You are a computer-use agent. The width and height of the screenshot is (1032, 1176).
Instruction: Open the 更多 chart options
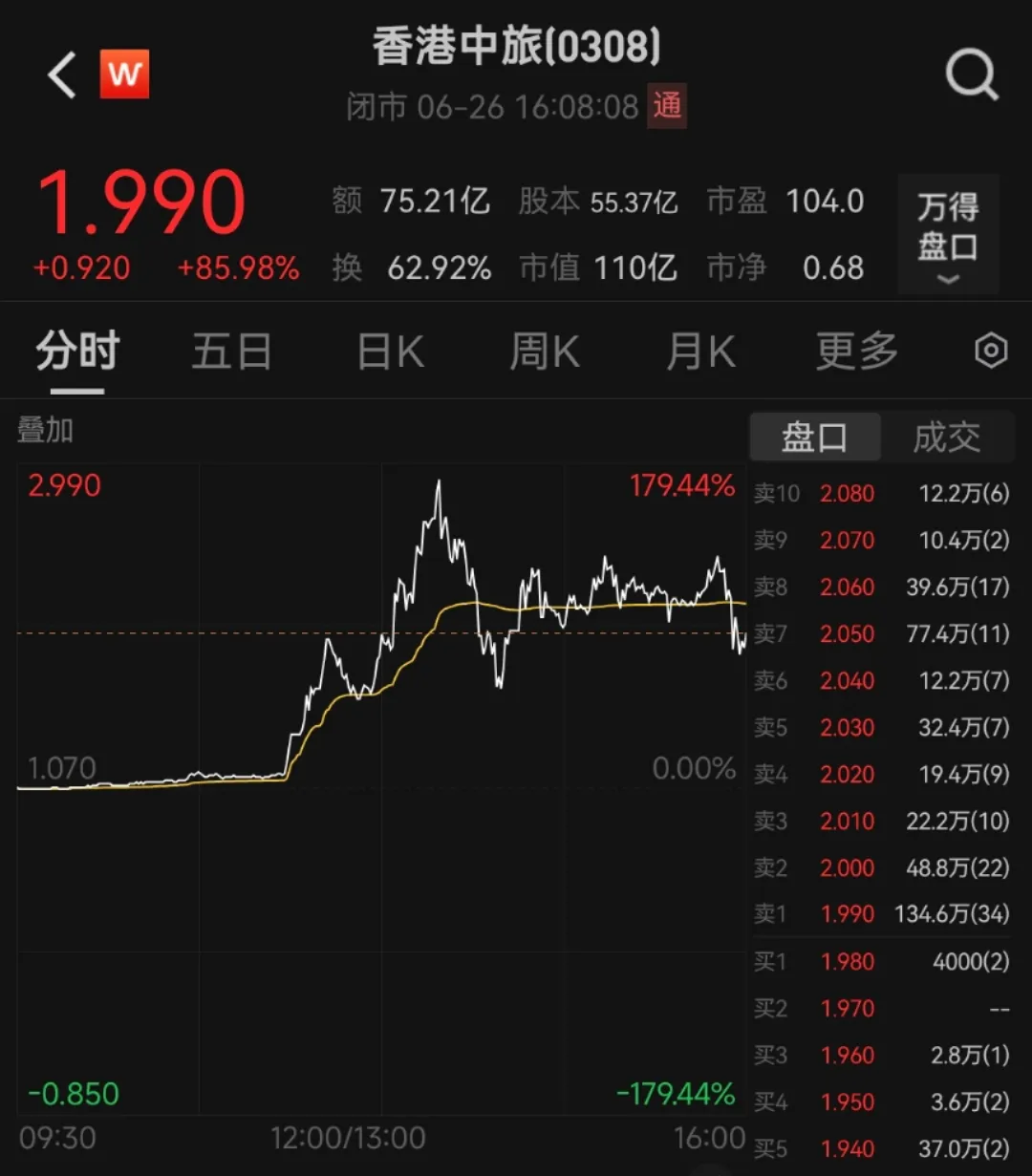pyautogui.click(x=856, y=352)
